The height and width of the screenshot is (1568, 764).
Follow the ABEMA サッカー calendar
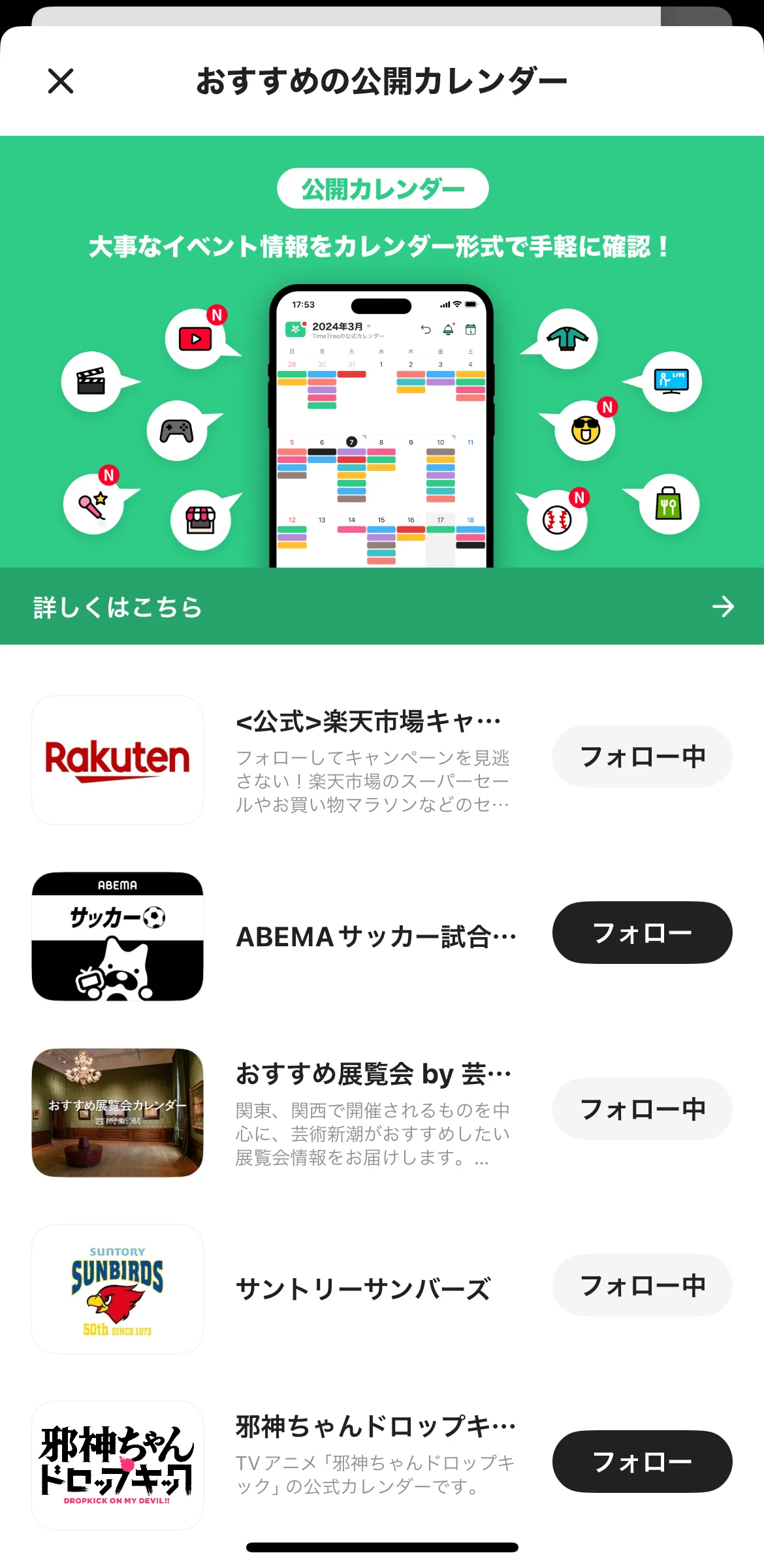click(642, 933)
